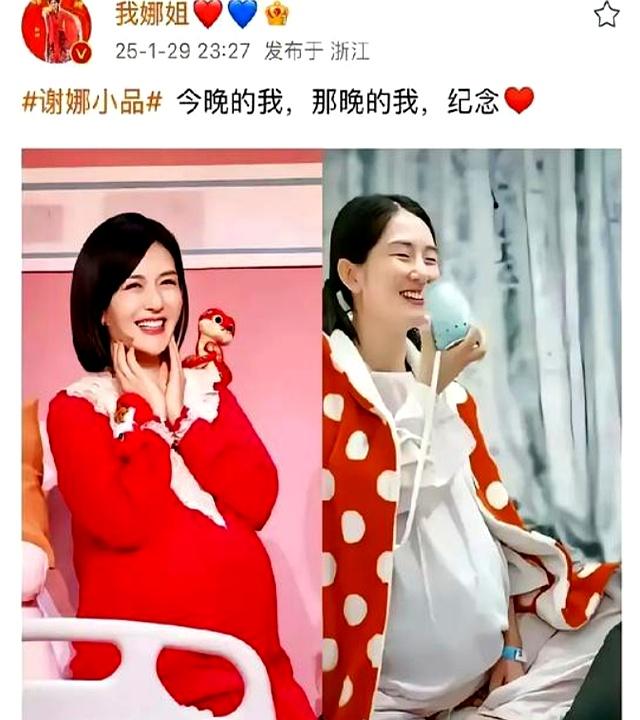Screen dimensions: 640x720
Task: View the left photo in red dress
Action: point(172,435)
